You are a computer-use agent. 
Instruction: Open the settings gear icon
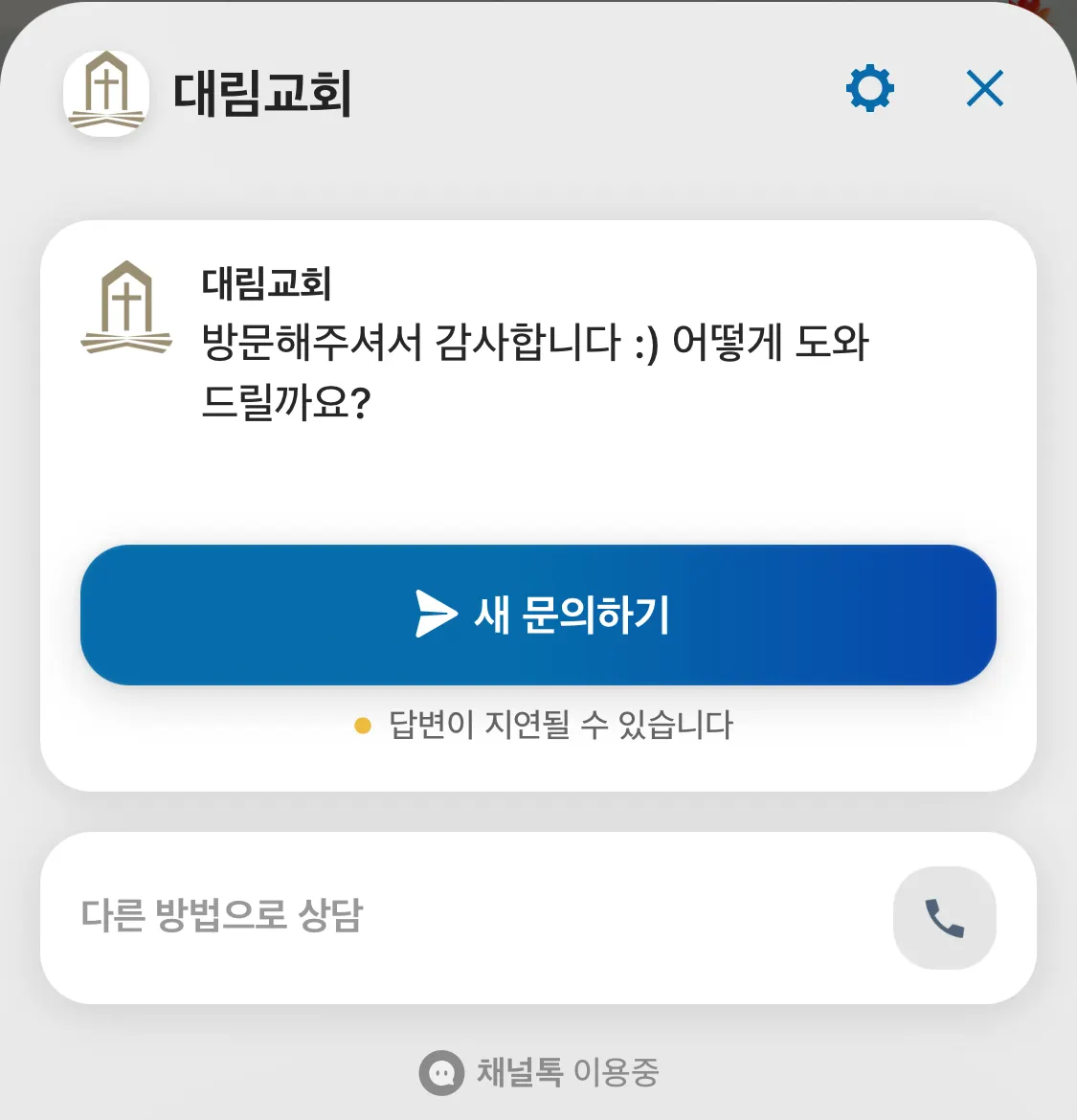point(869,89)
